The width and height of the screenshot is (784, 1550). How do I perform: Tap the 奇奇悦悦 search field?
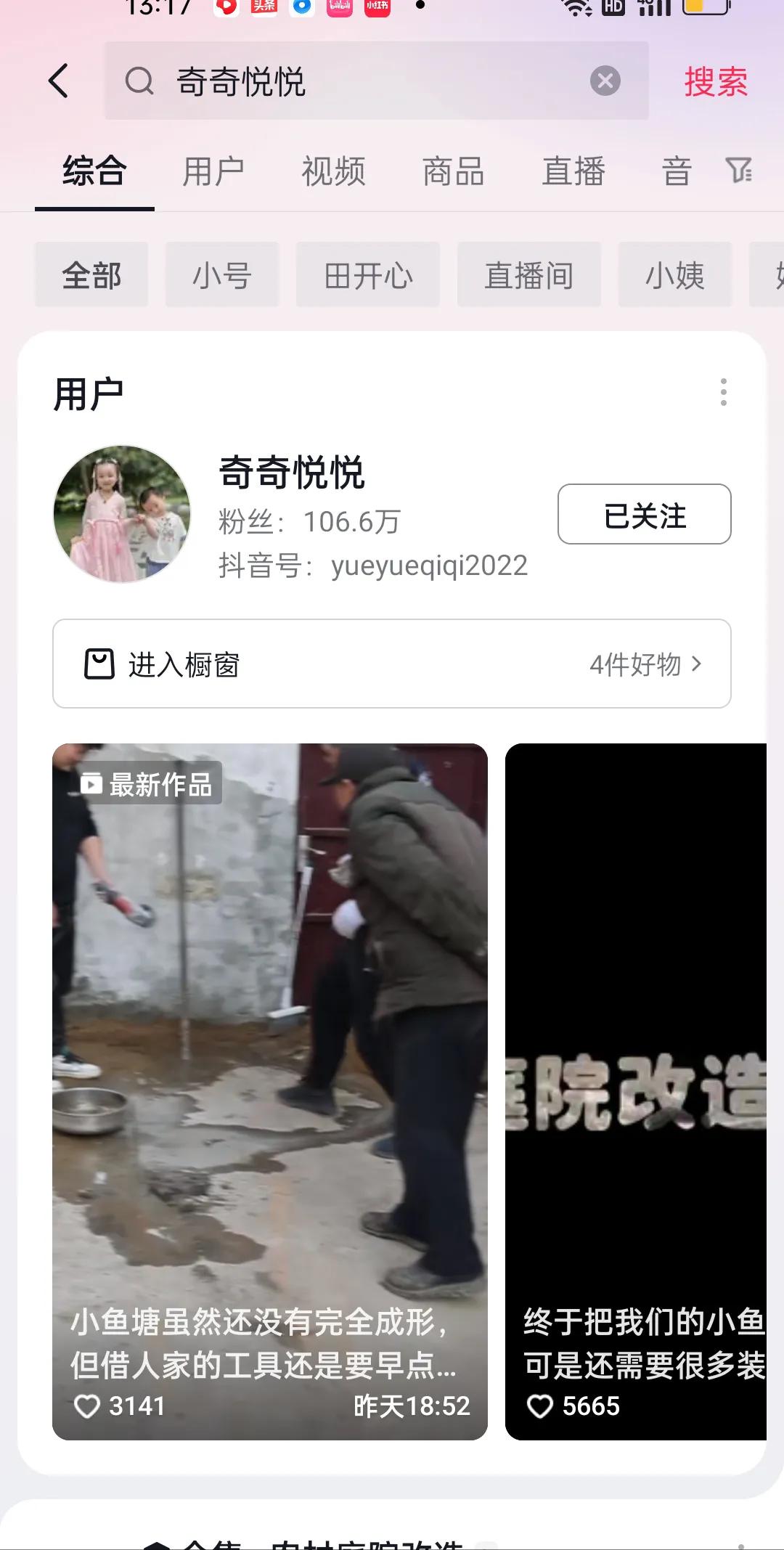[x=363, y=81]
